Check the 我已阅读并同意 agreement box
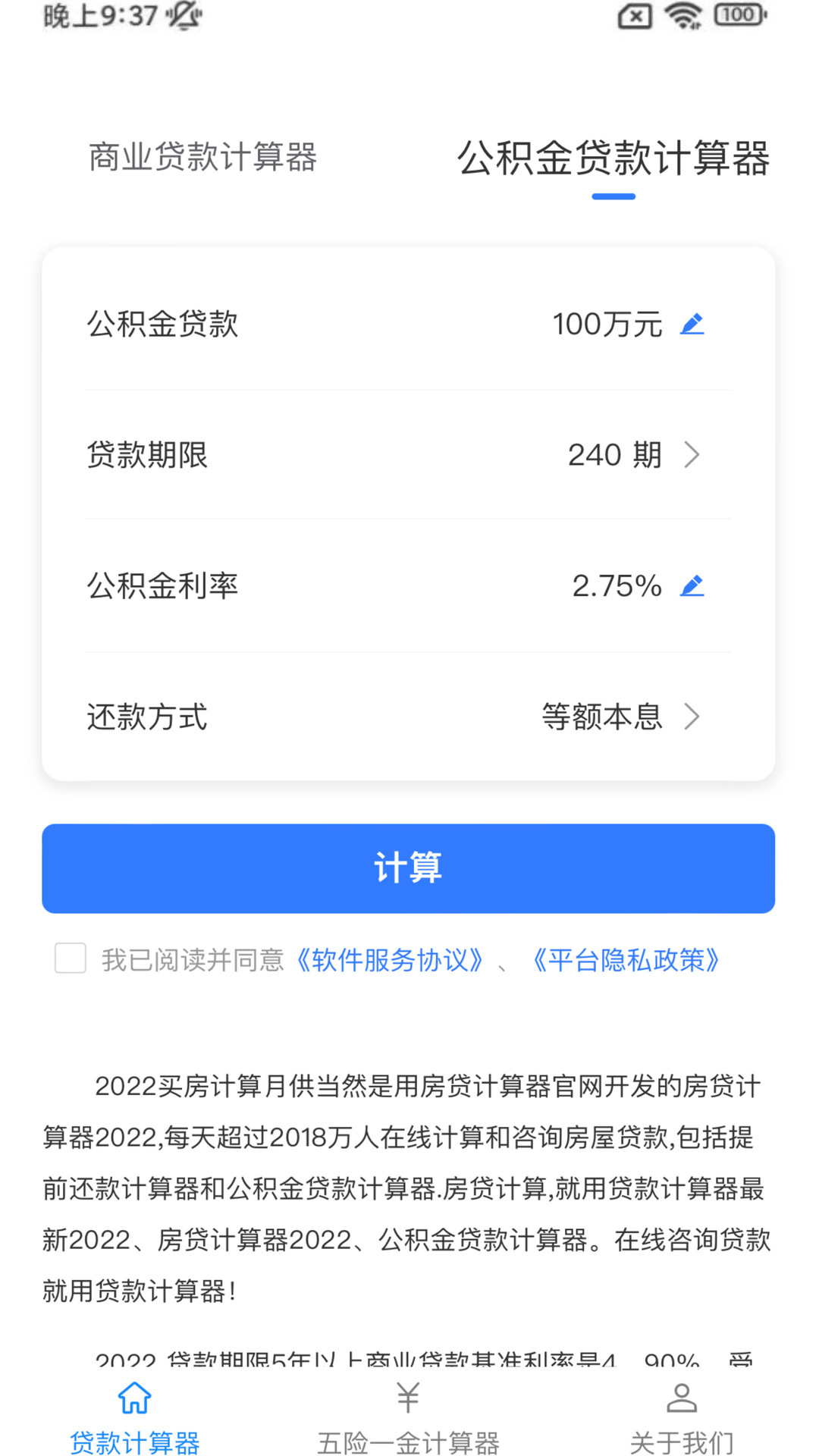The width and height of the screenshot is (819, 1456). [x=71, y=959]
